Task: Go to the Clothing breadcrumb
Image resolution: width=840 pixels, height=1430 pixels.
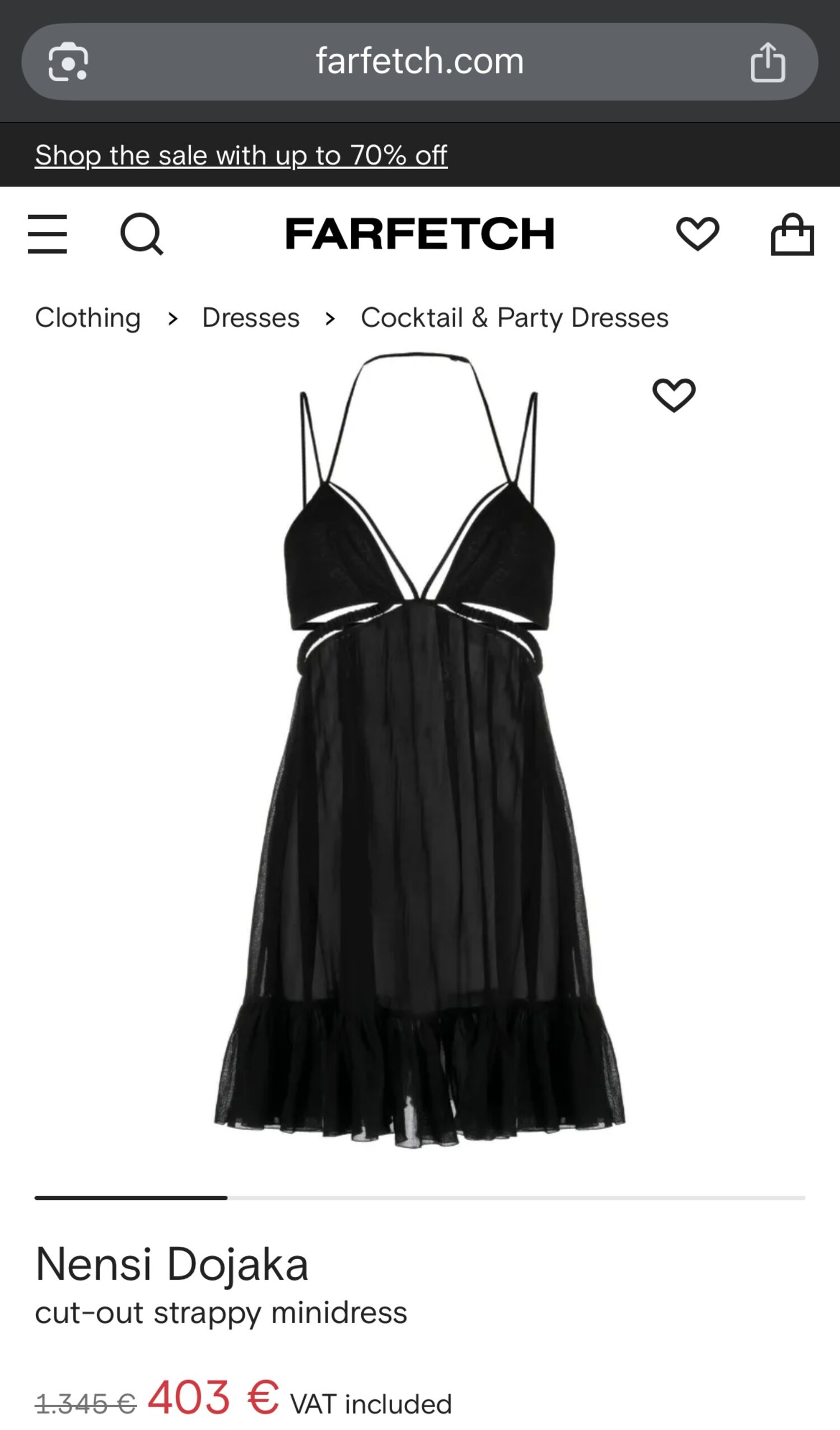Action: (x=88, y=318)
